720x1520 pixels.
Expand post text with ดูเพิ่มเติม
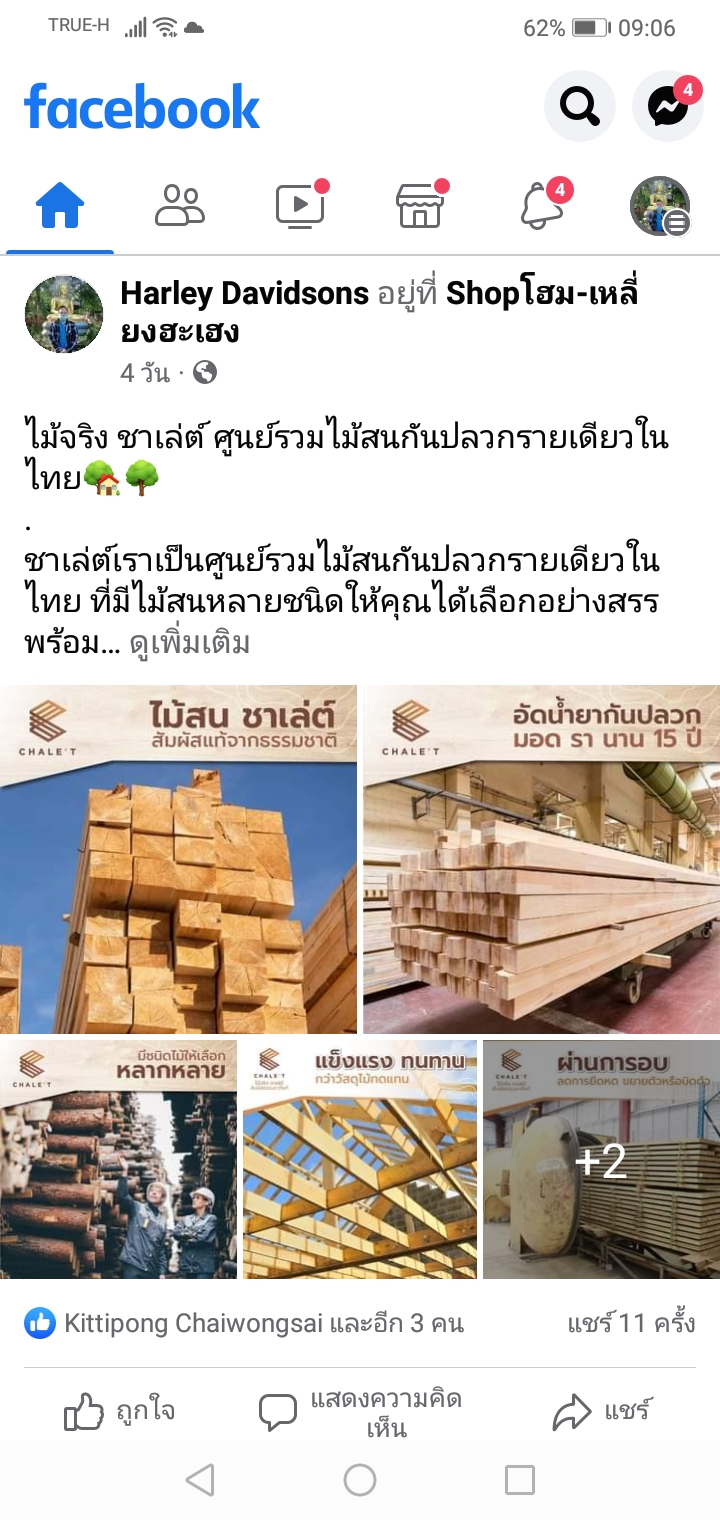pos(190,643)
